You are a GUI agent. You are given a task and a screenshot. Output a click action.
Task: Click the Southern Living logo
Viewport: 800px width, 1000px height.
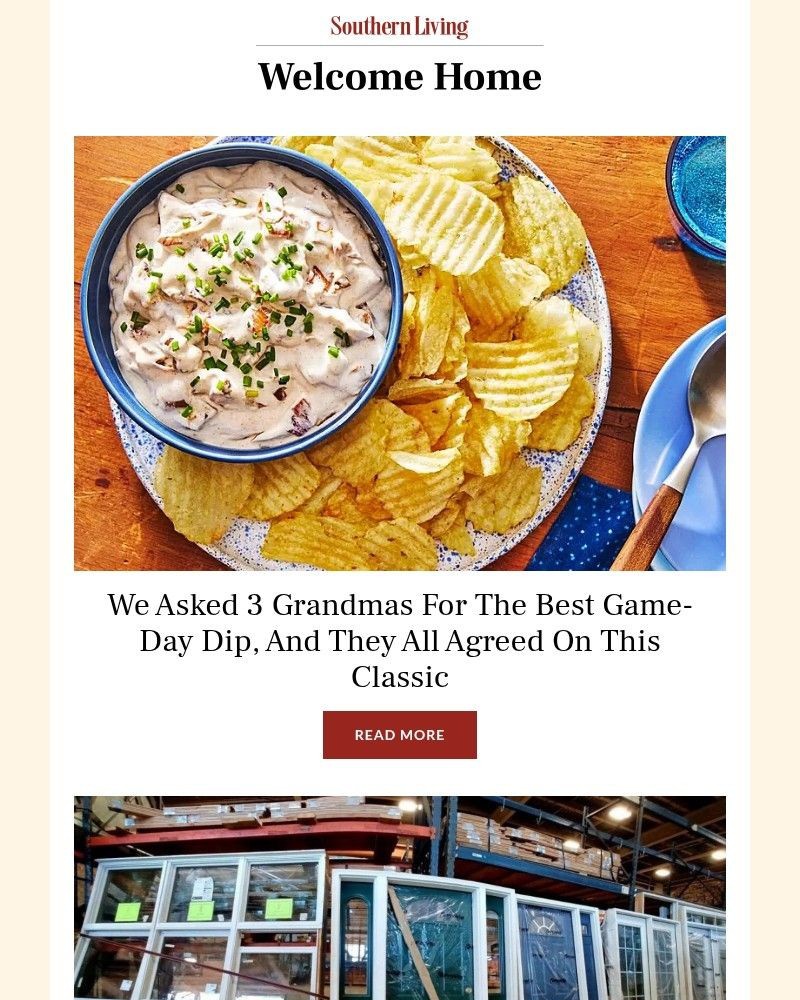pos(399,25)
